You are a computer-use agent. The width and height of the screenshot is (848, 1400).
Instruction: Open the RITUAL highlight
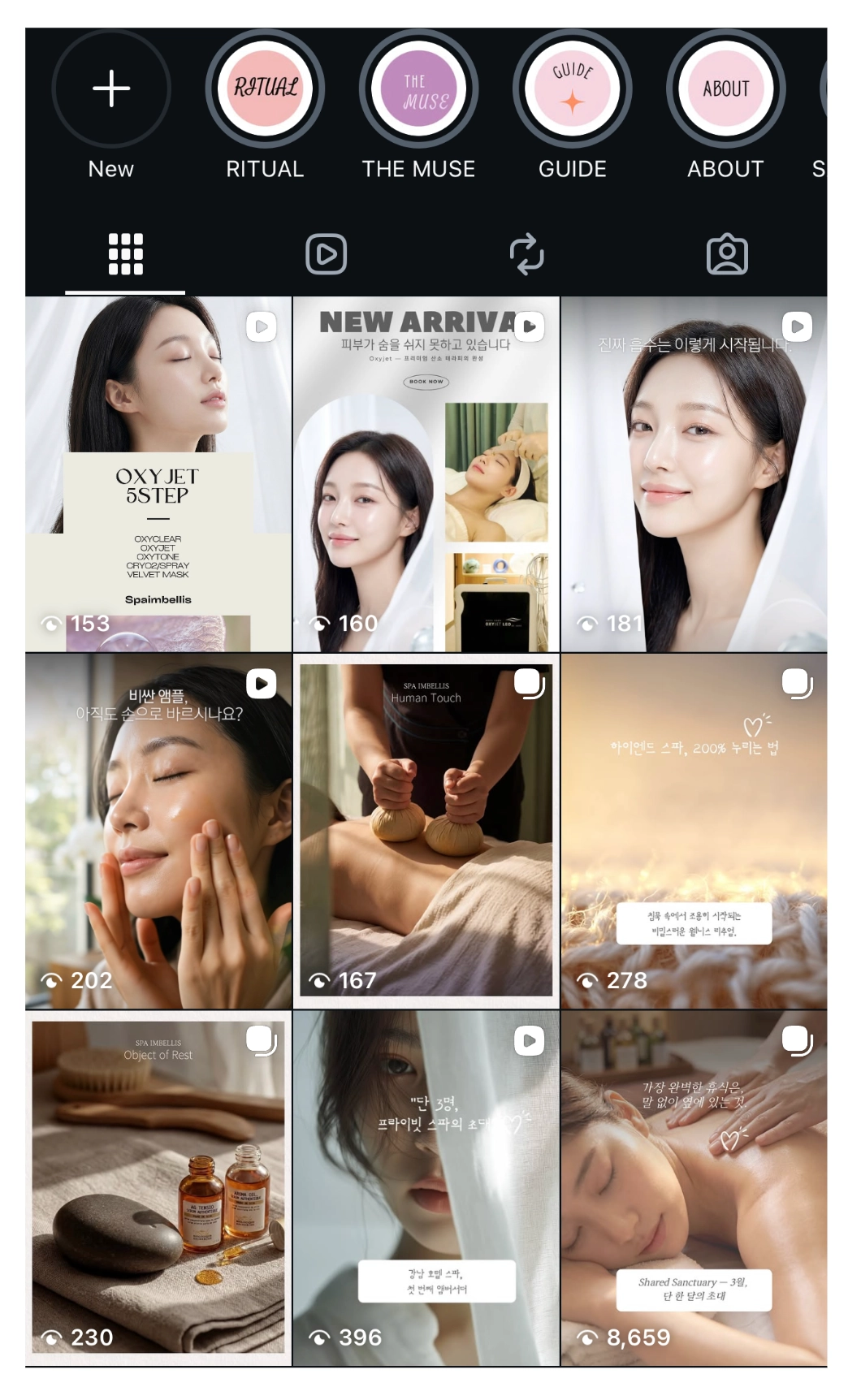tap(265, 89)
